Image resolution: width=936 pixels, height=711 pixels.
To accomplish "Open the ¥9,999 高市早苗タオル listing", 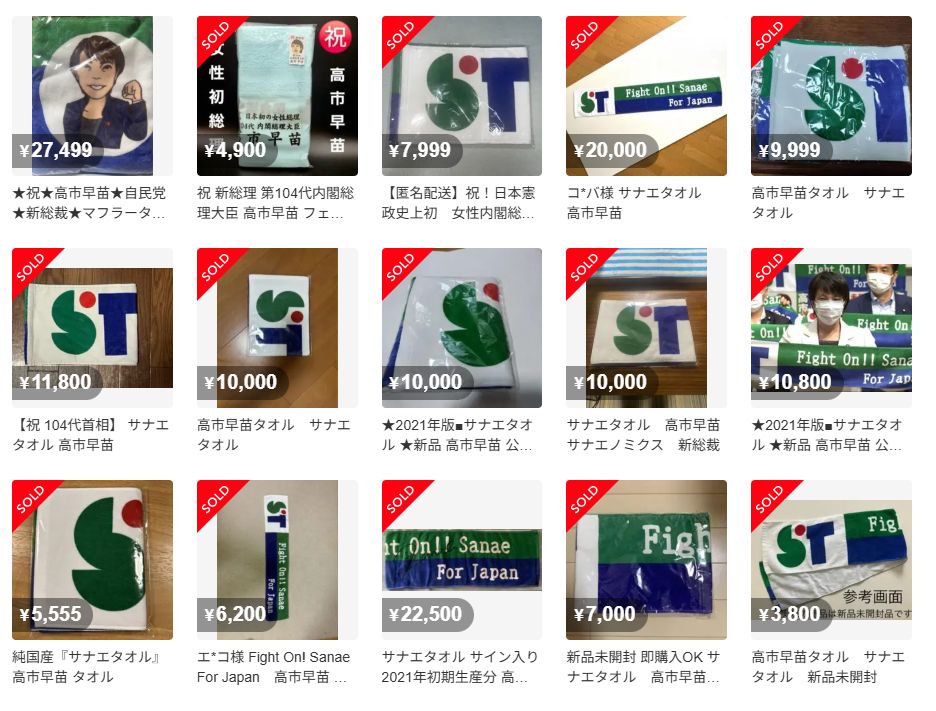I will coord(831,95).
